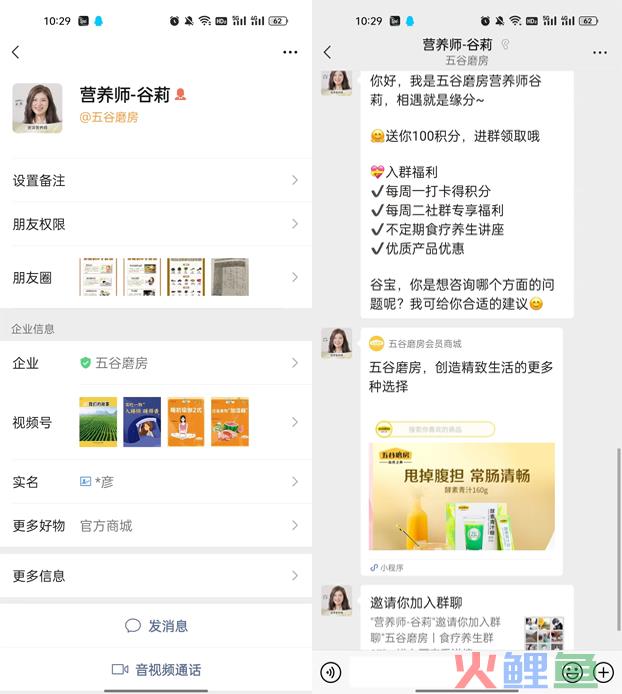Open plus attachment menu in chat
Viewport: 622px width, 694px height.
603,672
